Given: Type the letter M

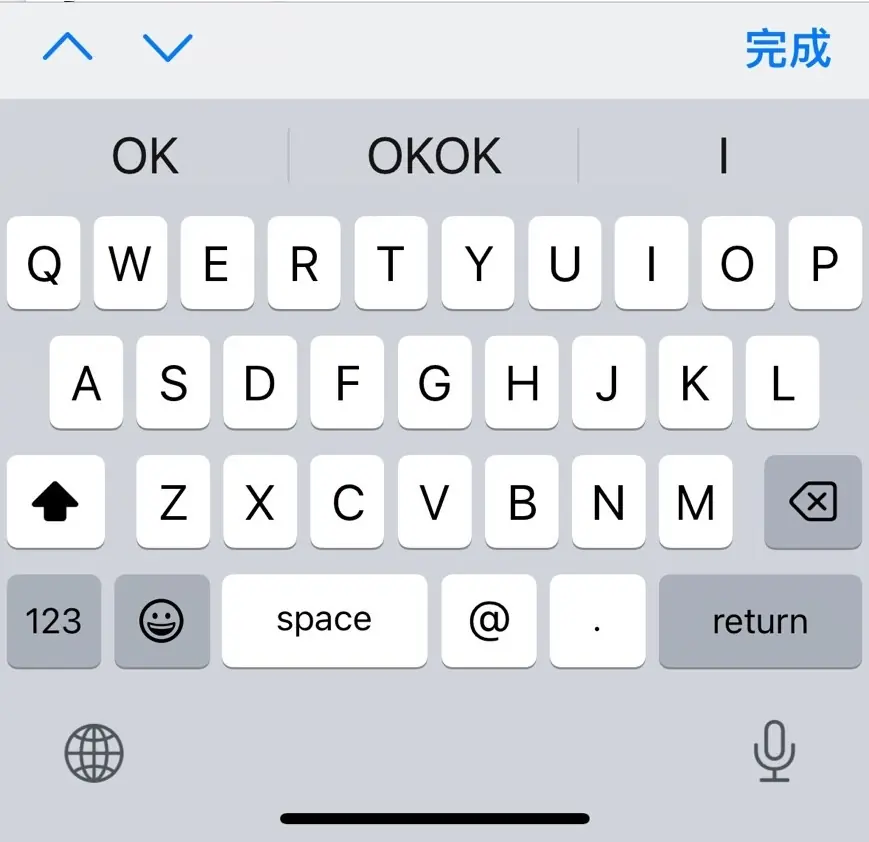Looking at the screenshot, I should pyautogui.click(x=695, y=502).
